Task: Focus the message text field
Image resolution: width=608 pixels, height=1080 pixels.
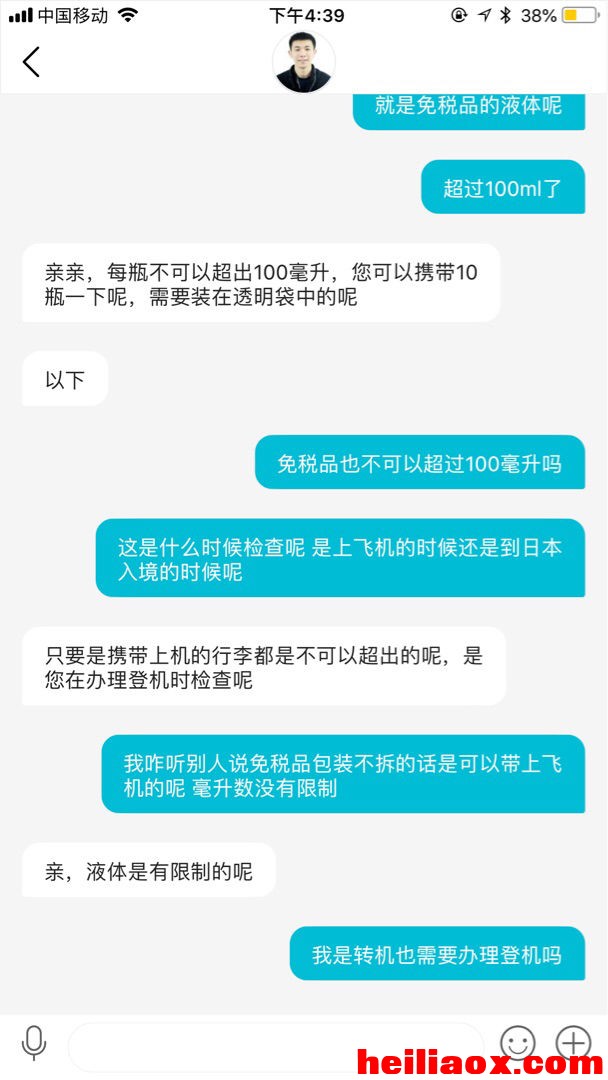Action: click(276, 1042)
